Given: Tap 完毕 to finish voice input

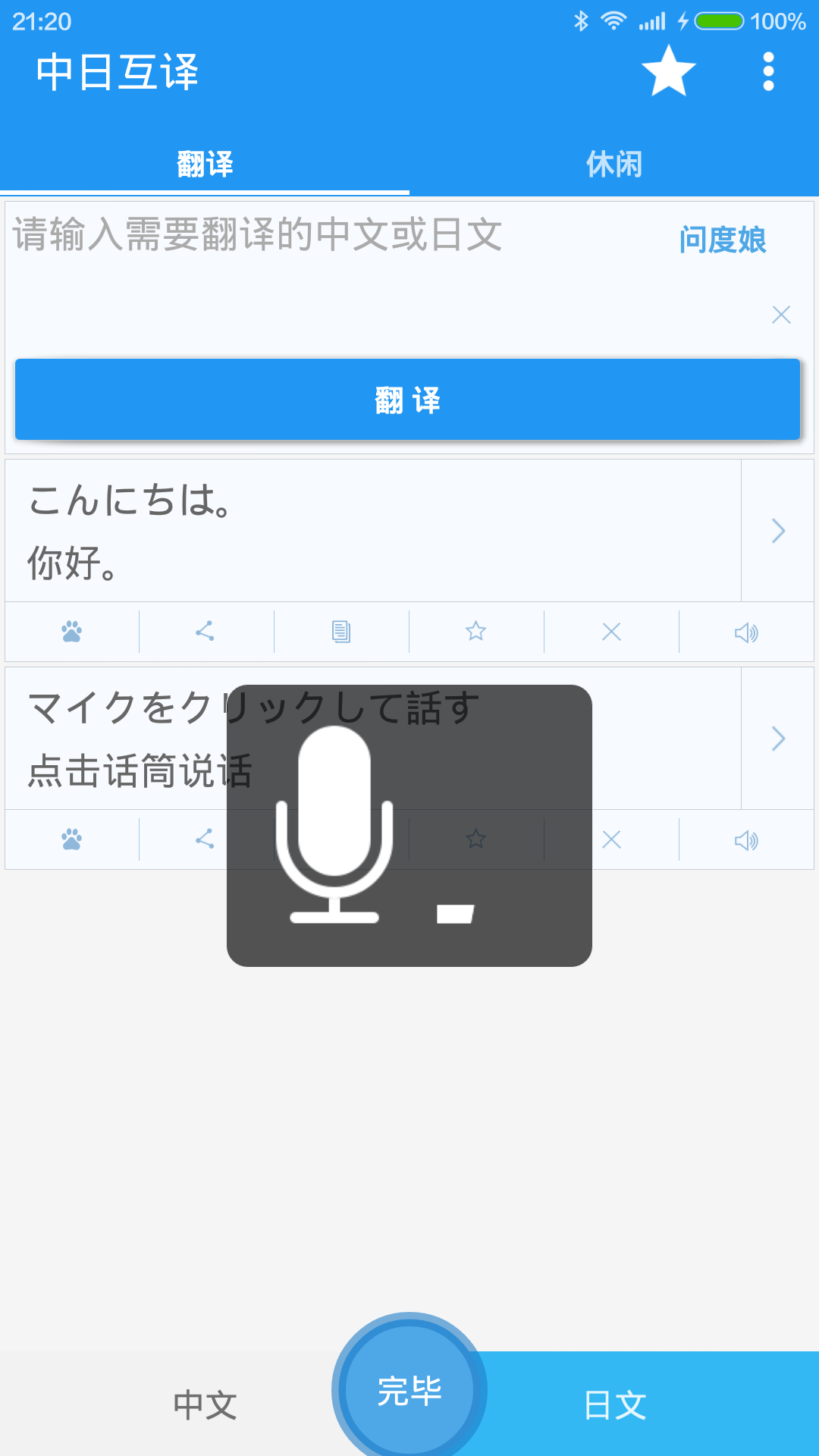Looking at the screenshot, I should tap(409, 1389).
